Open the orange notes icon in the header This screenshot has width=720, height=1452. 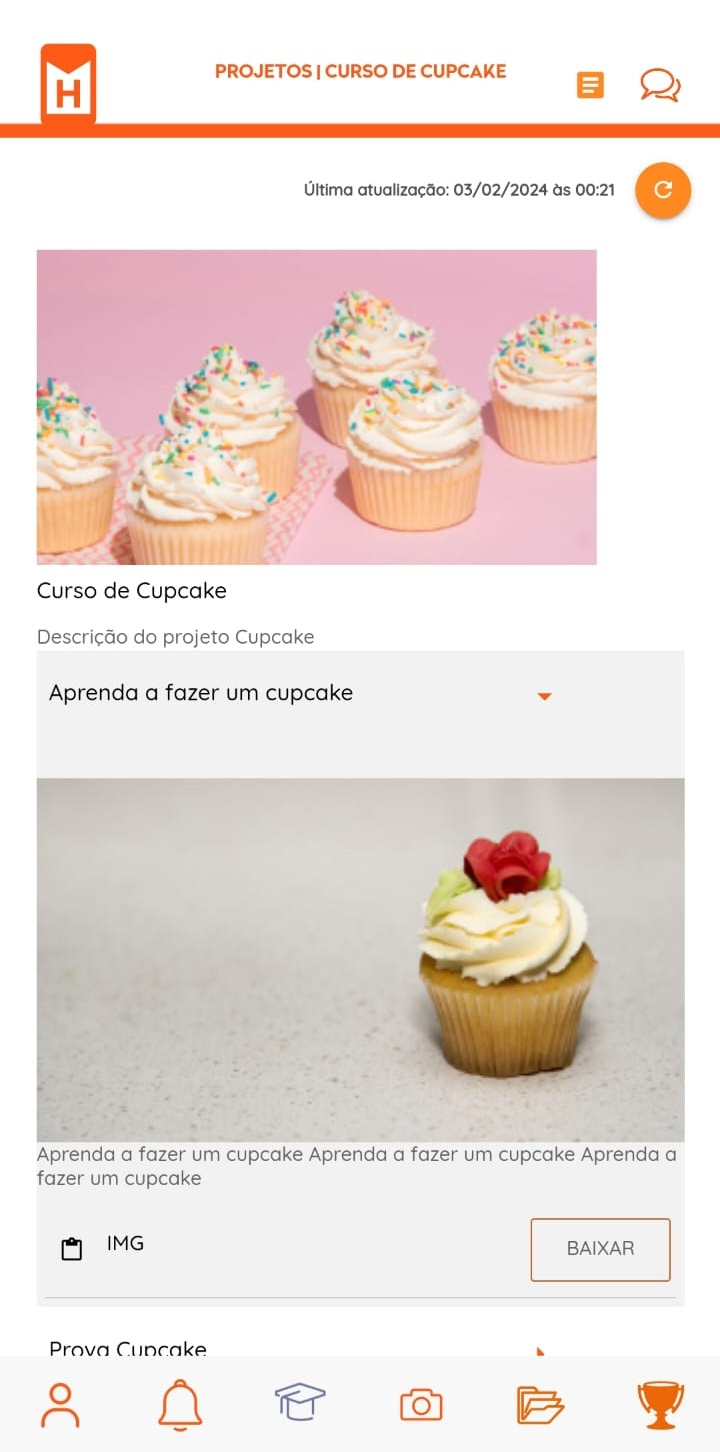590,85
